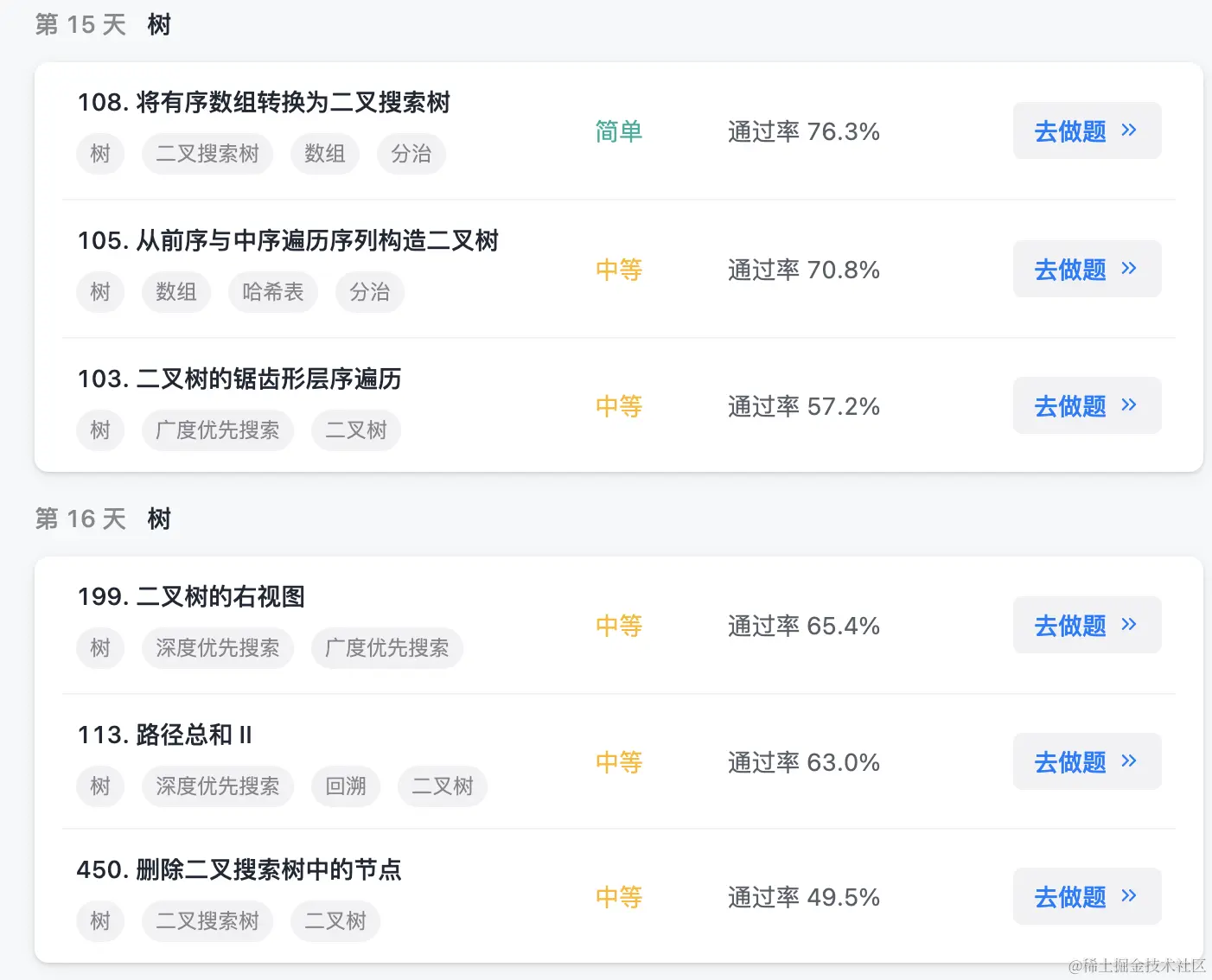Start problem 105 via 去做题 button
The height and width of the screenshot is (980, 1212).
click(1086, 270)
